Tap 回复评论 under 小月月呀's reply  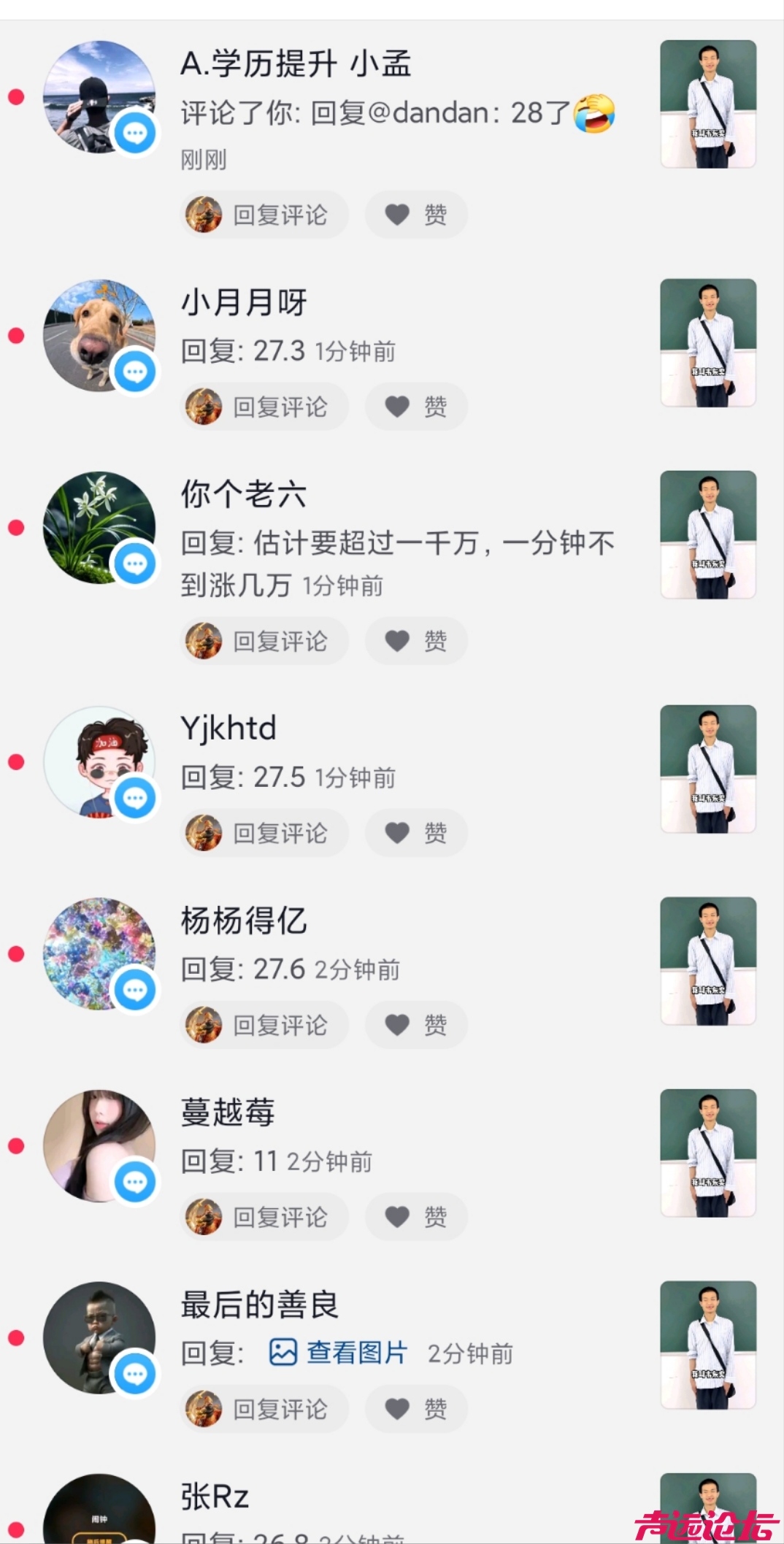[264, 407]
